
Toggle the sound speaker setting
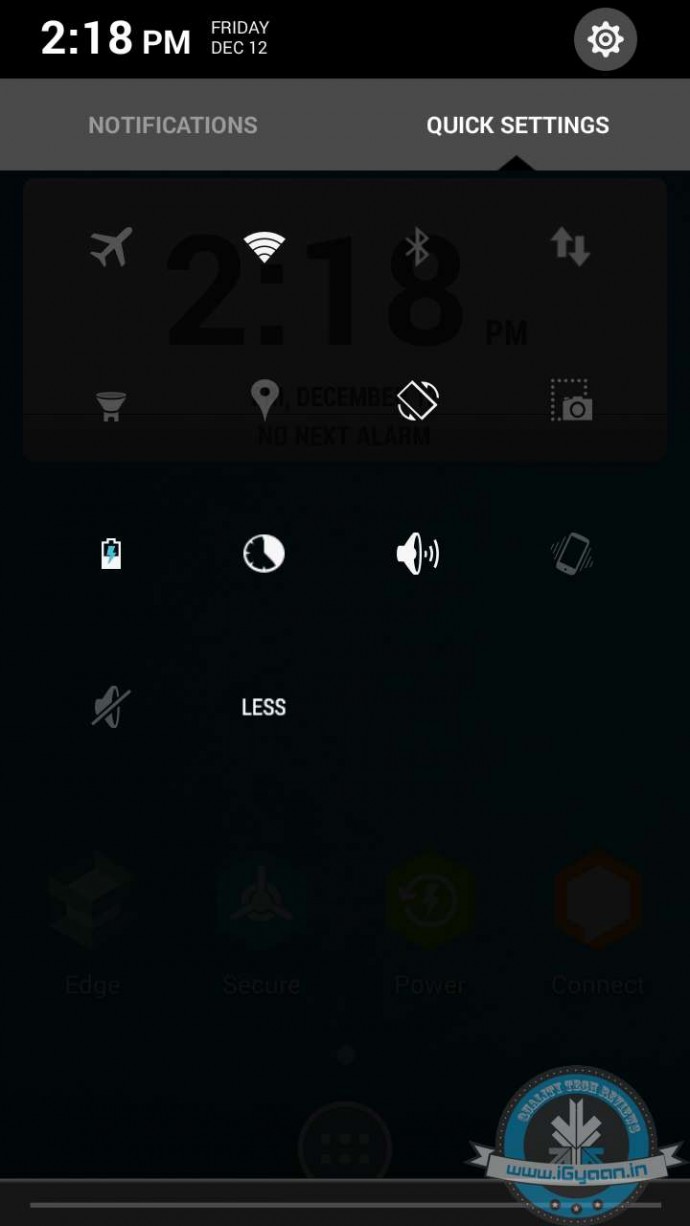(x=417, y=553)
